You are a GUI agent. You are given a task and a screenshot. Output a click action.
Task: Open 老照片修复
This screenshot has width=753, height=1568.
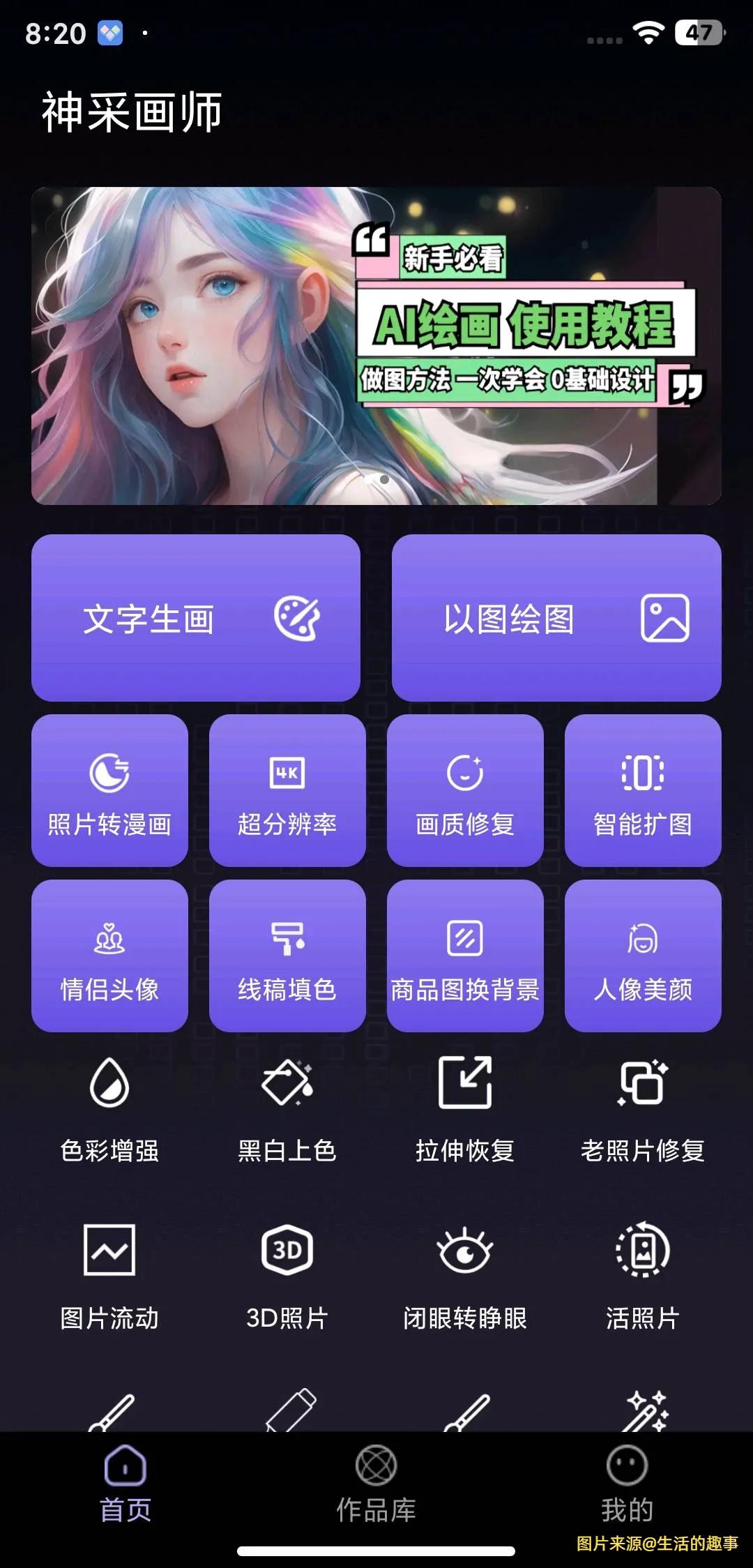(x=643, y=1109)
